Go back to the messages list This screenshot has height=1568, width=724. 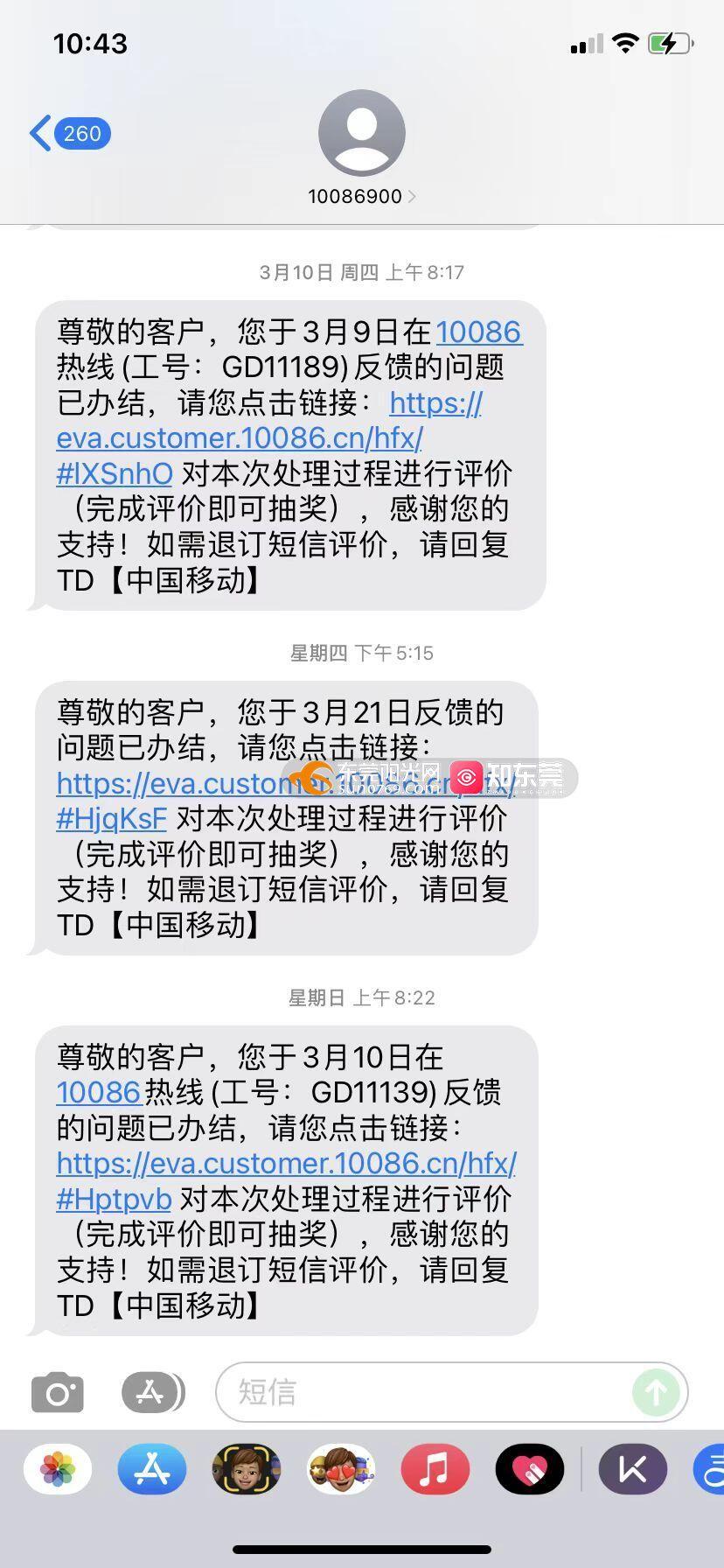click(68, 134)
